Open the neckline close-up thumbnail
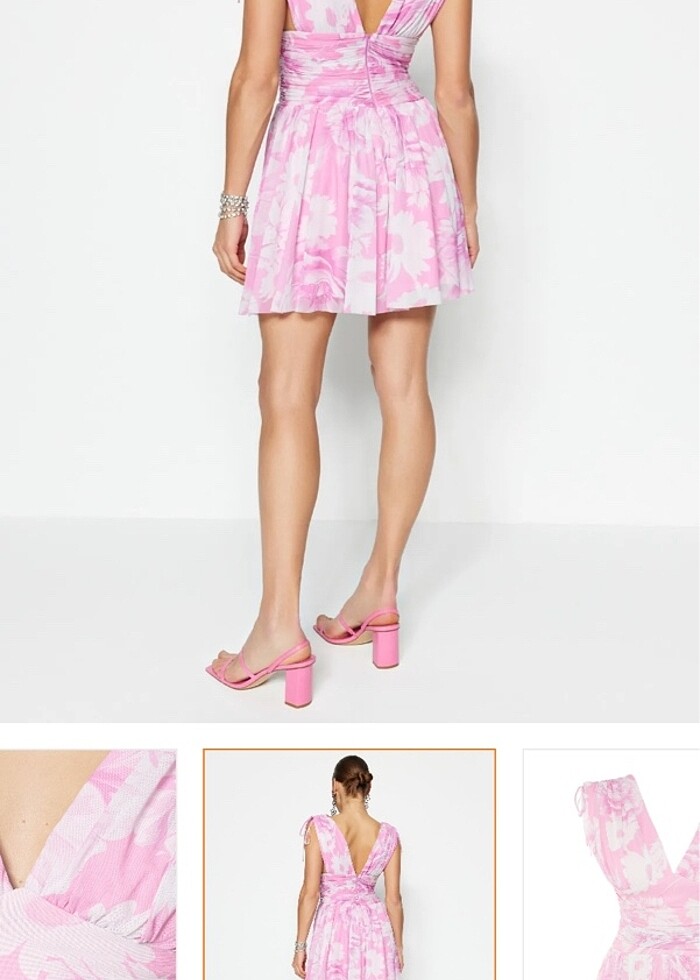 (87, 864)
